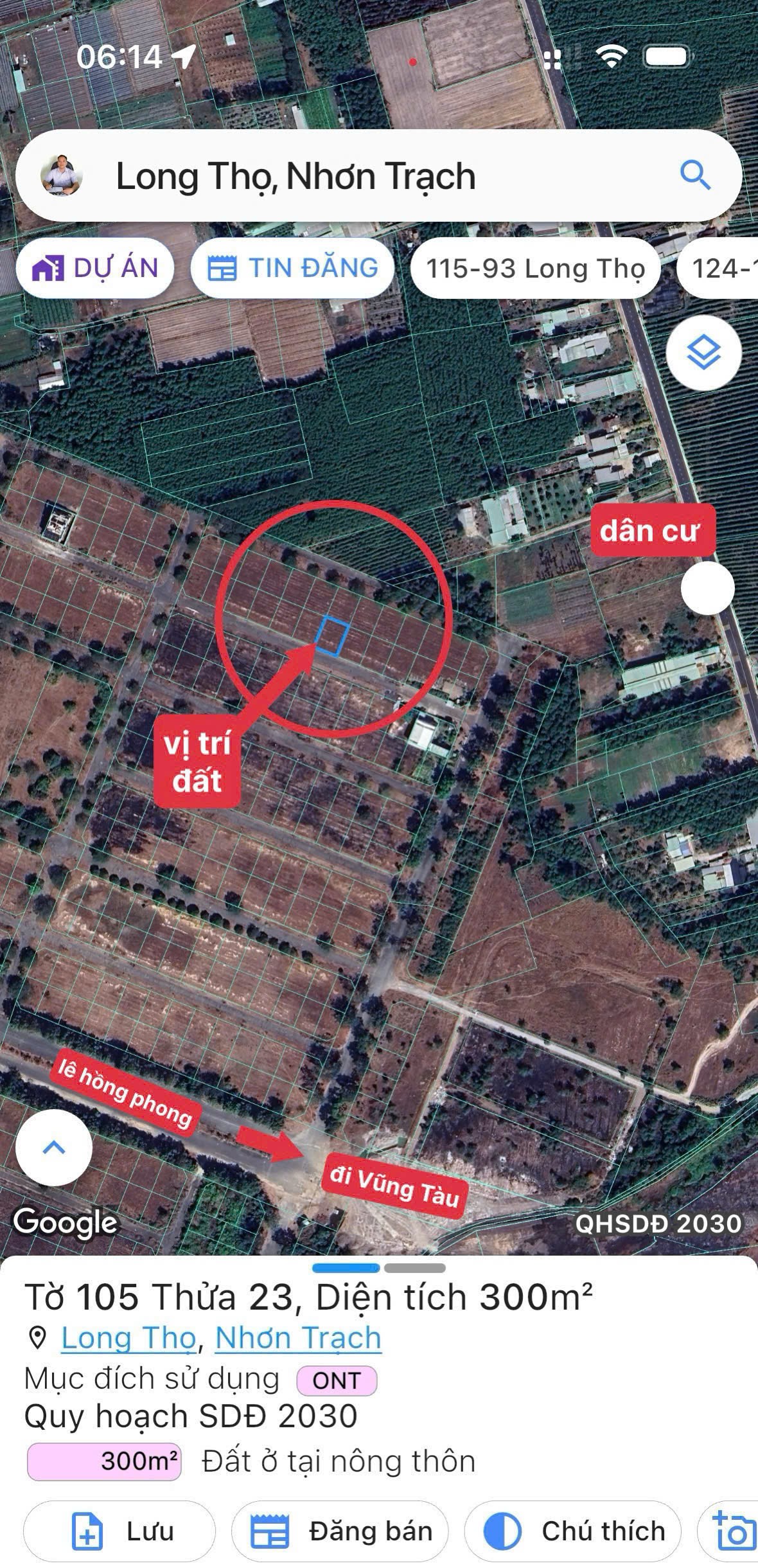Open the profile avatar in search bar
This screenshot has width=758, height=1568.
coord(62,175)
